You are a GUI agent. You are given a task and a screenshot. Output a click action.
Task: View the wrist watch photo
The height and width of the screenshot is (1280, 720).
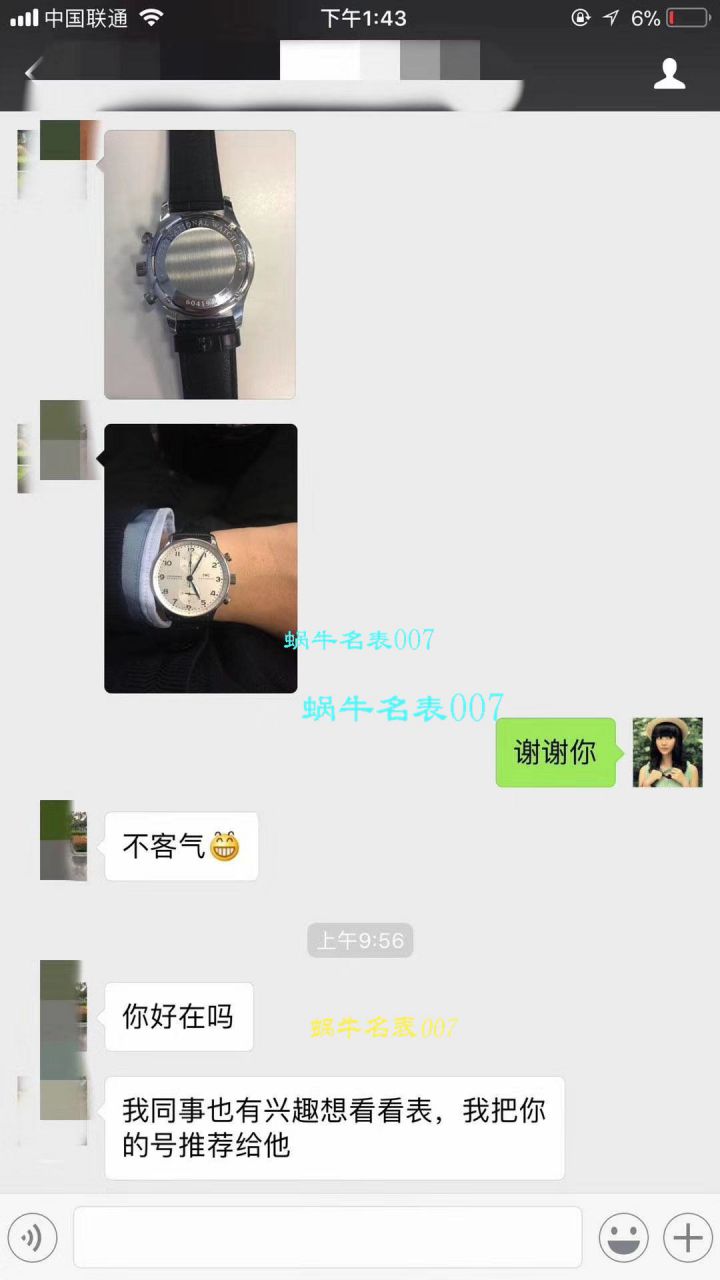pos(200,558)
